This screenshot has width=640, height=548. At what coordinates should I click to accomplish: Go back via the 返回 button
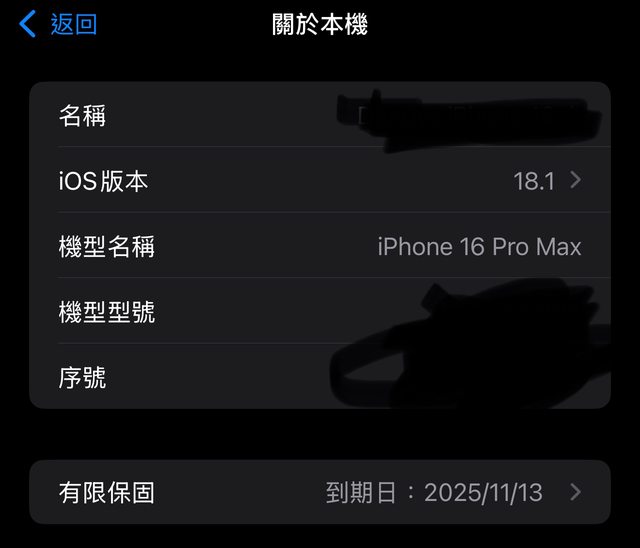point(60,24)
